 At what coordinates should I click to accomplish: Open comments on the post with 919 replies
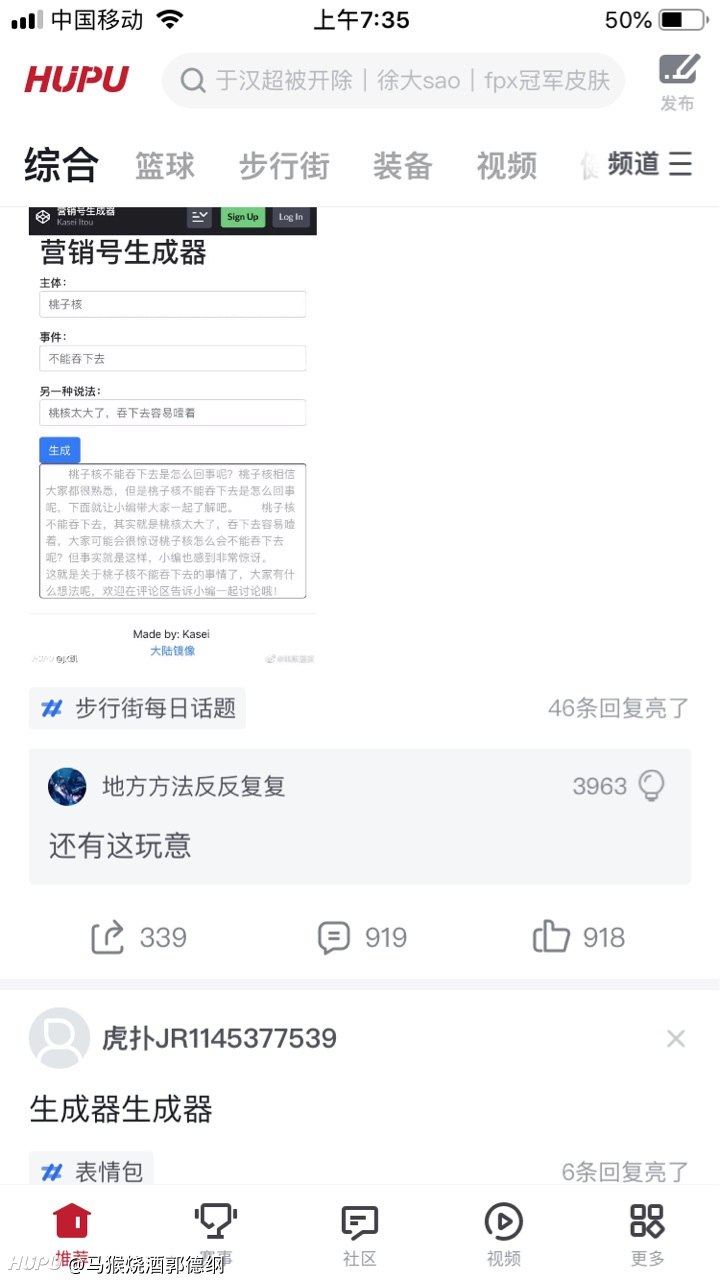click(362, 937)
